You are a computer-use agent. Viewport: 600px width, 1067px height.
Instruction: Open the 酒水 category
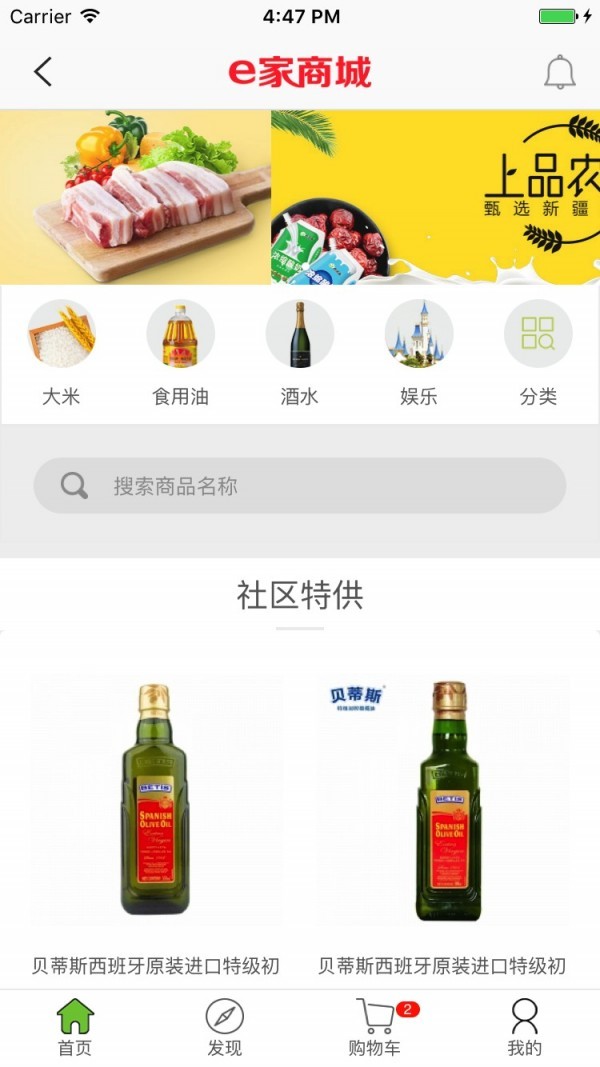point(299,353)
